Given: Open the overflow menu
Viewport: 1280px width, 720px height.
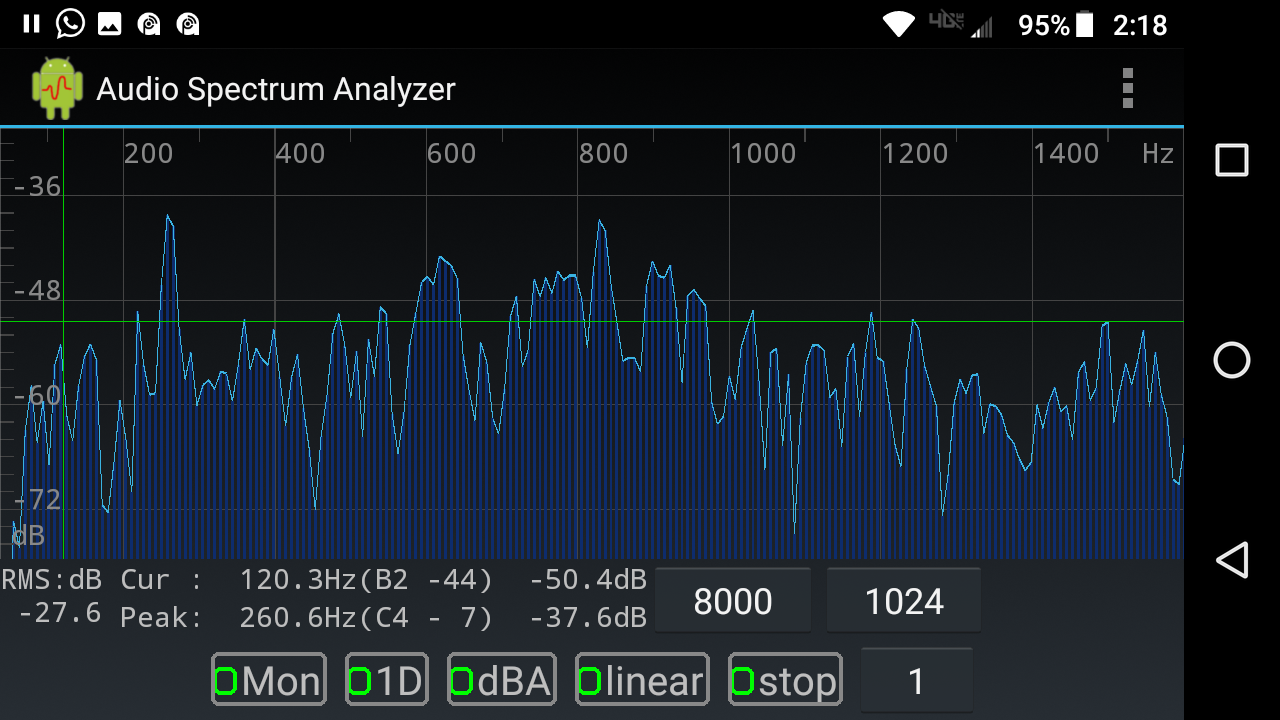Looking at the screenshot, I should tap(1128, 89).
